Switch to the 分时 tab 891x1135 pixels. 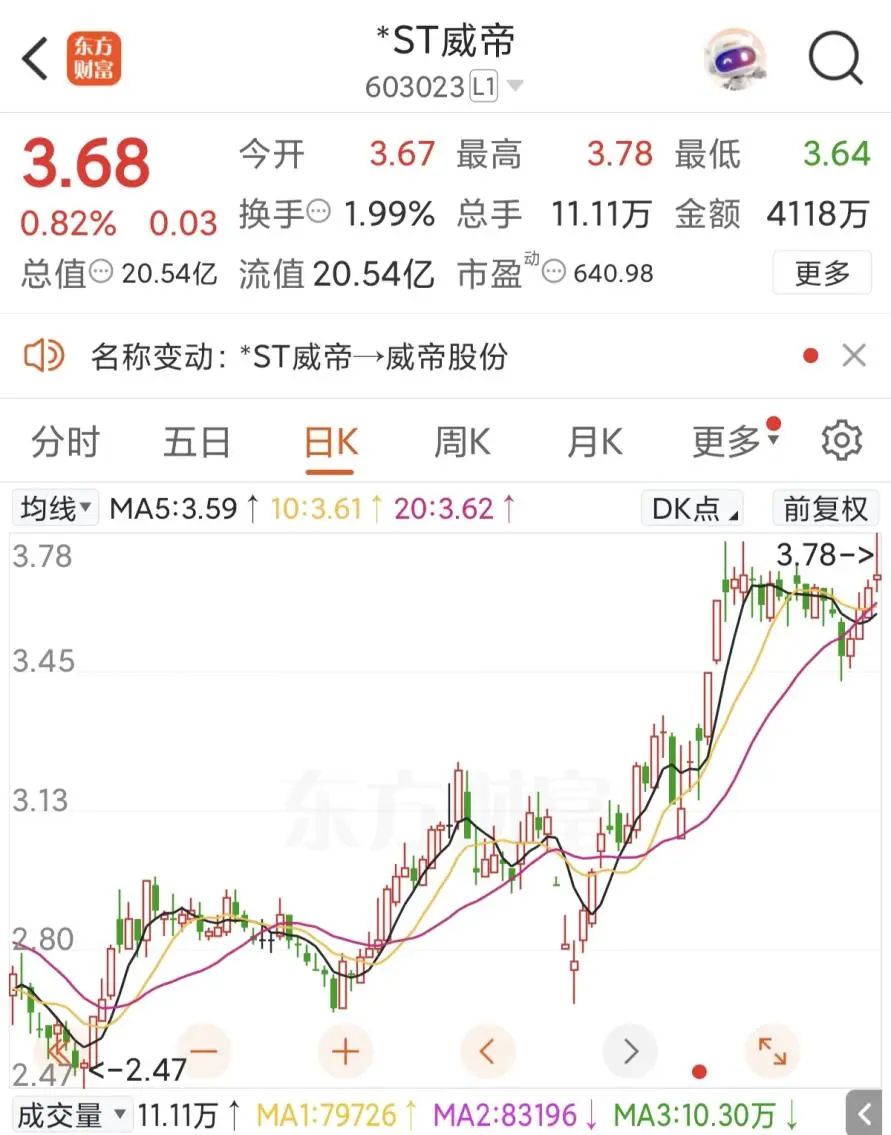coord(66,442)
